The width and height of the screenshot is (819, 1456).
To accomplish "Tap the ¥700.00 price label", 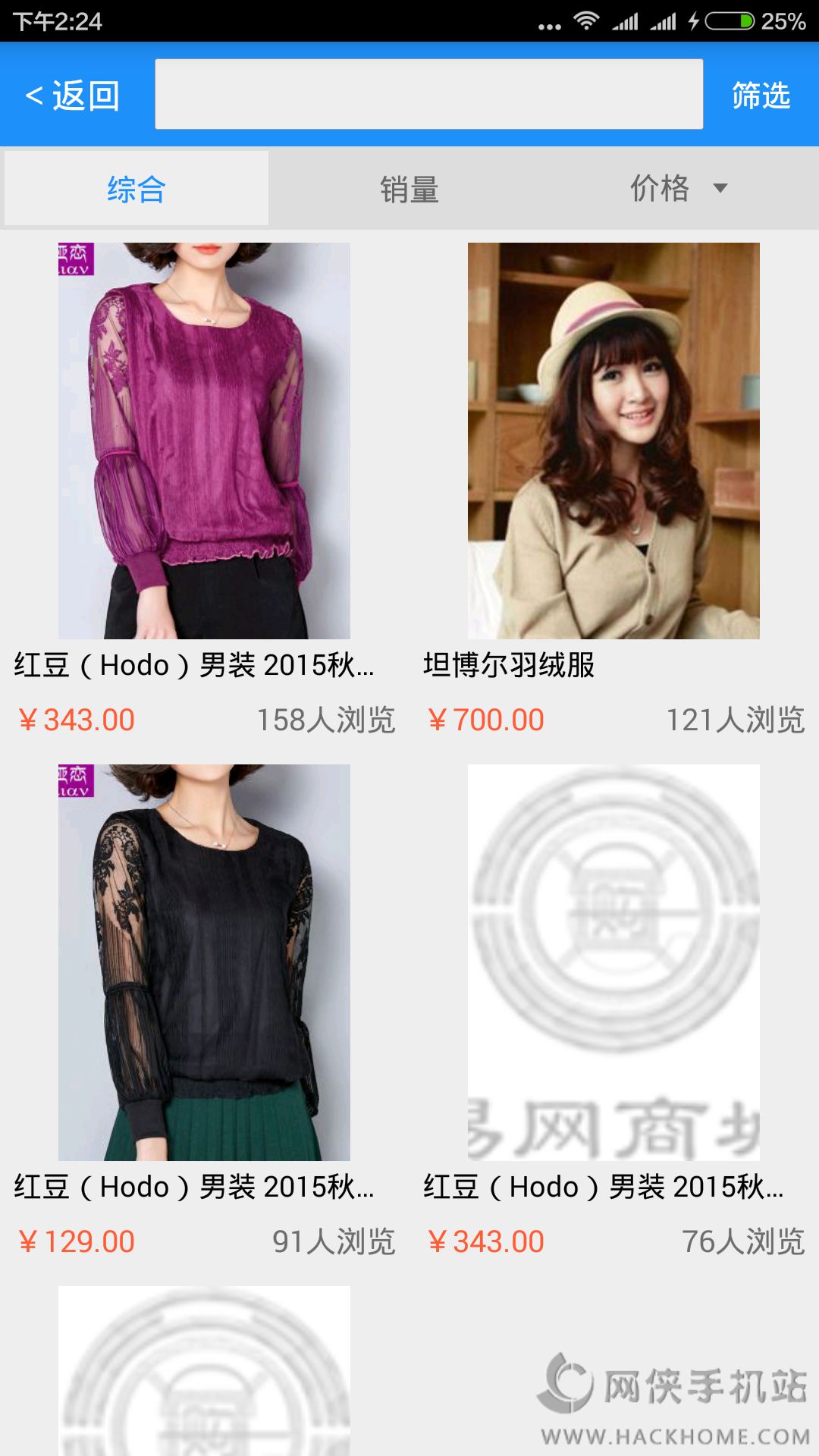I will coord(485,719).
